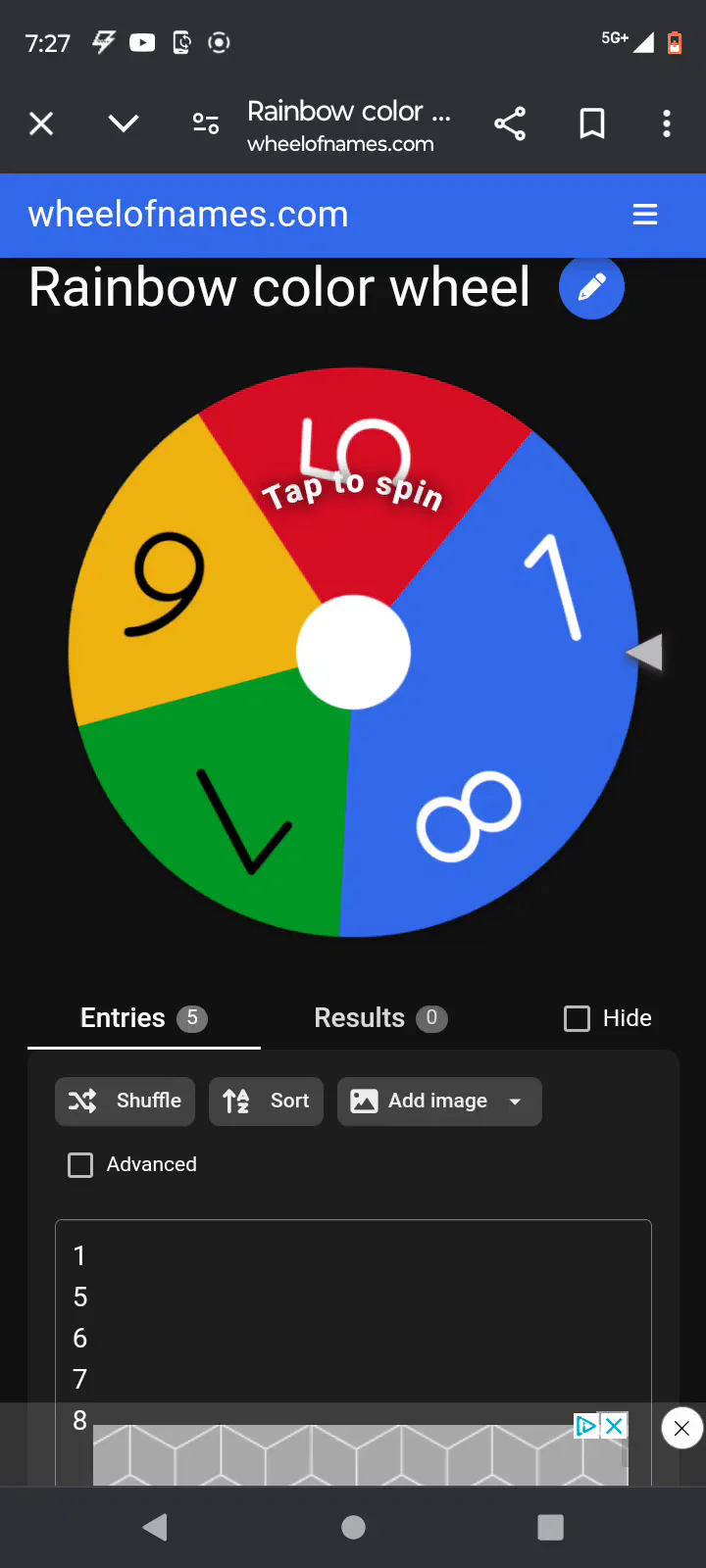Focus the entries text box
The image size is (706, 1568).
click(353, 1313)
